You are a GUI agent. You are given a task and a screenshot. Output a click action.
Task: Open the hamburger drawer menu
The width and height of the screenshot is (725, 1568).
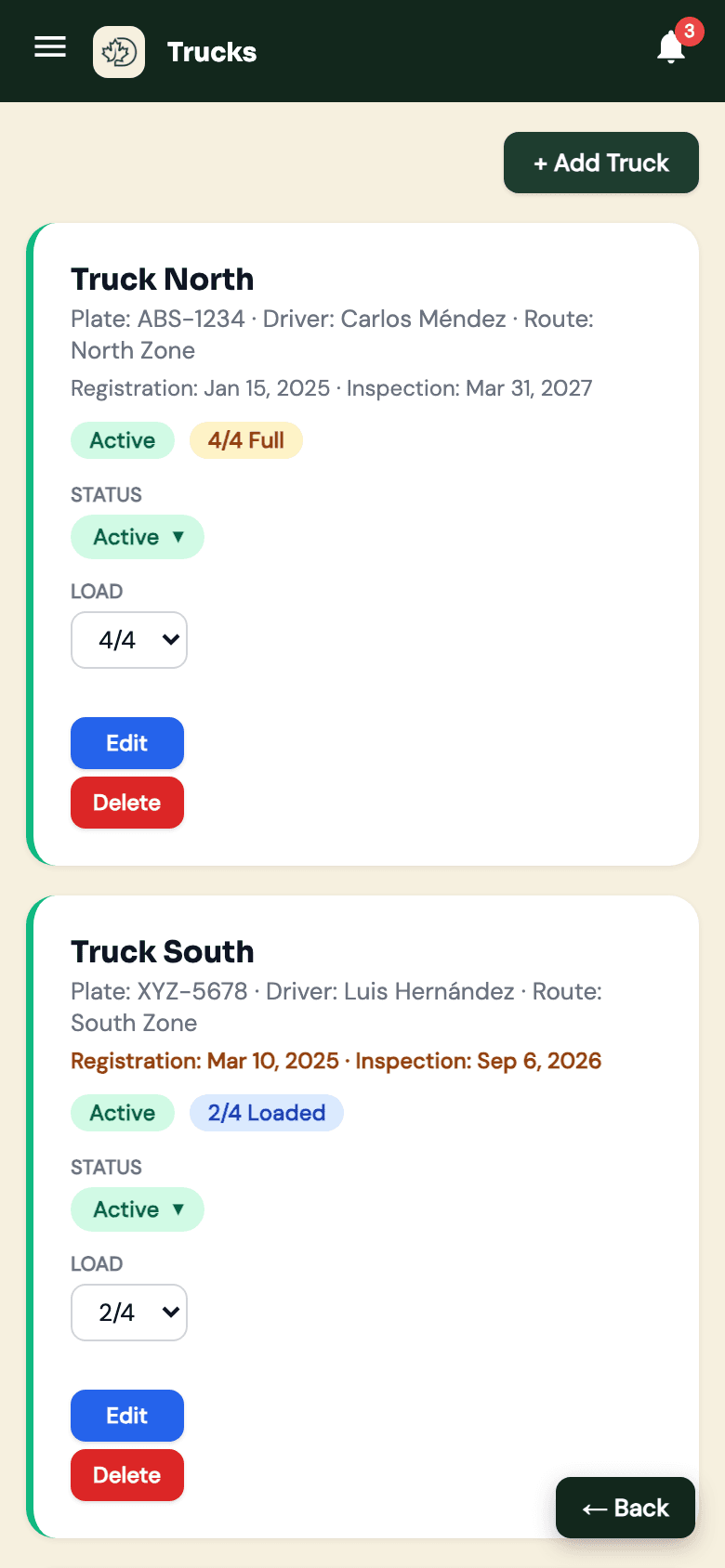50,46
